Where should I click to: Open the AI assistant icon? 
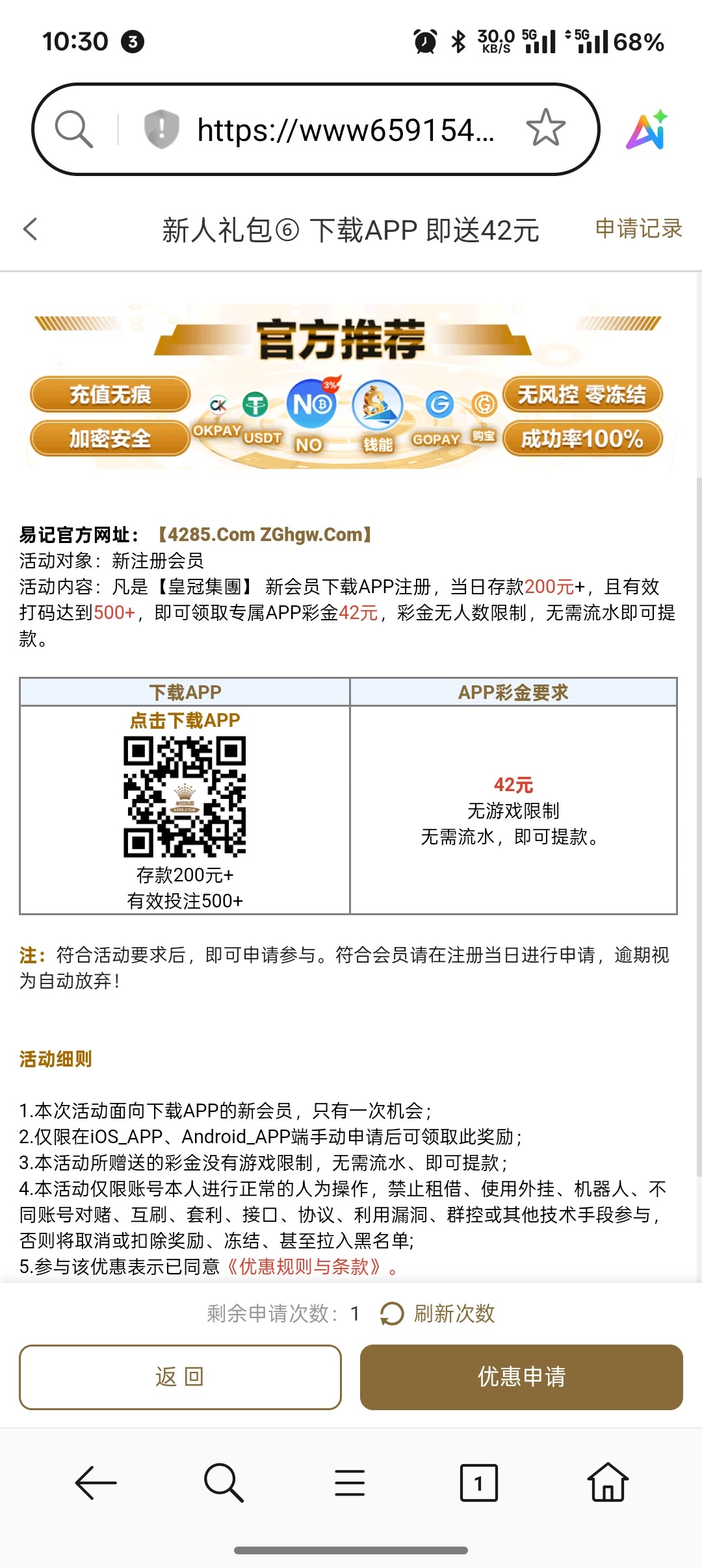[x=647, y=129]
